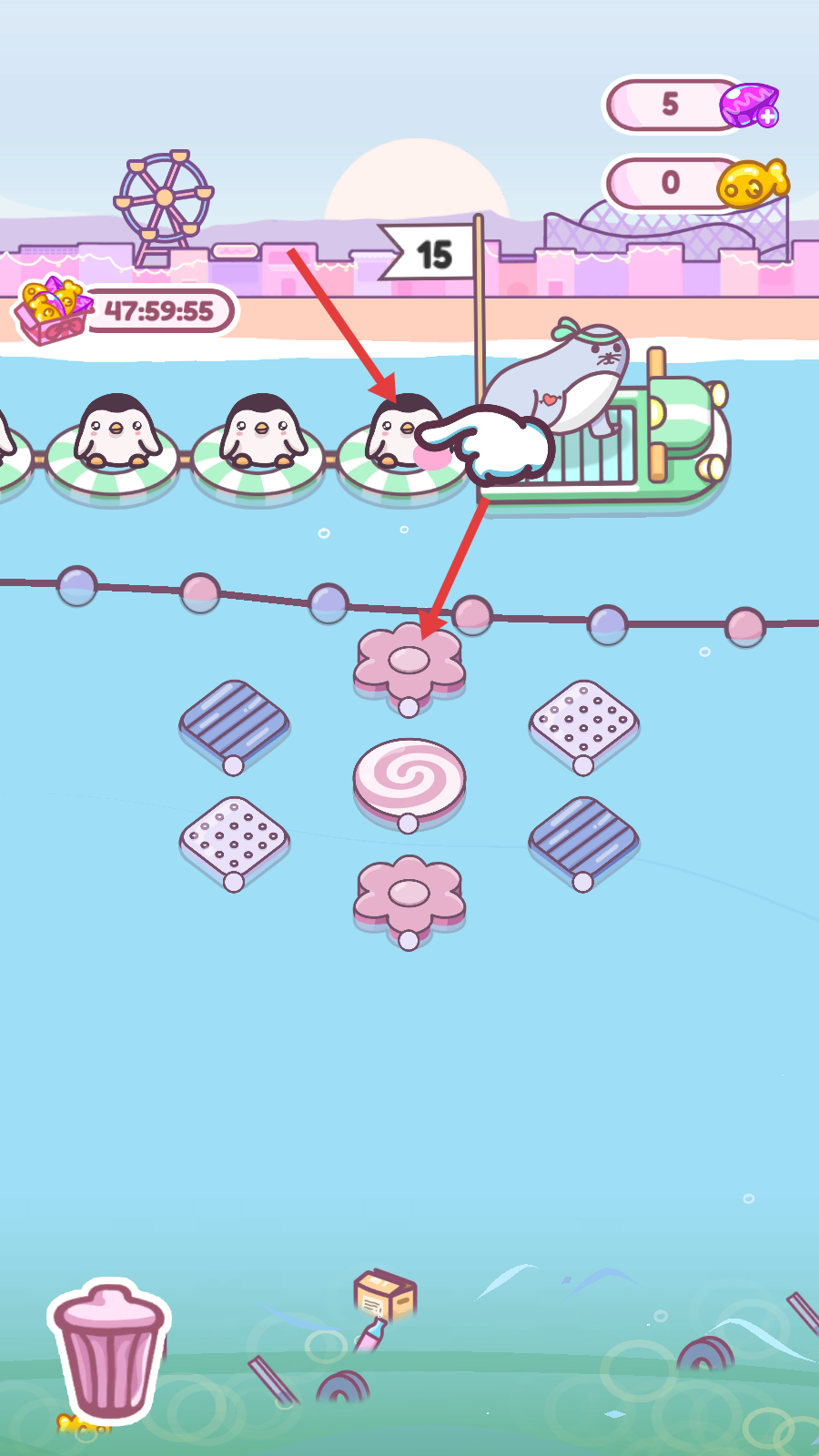The image size is (819, 1456).
Task: Open the gold fish currency counter
Action: tap(692, 183)
